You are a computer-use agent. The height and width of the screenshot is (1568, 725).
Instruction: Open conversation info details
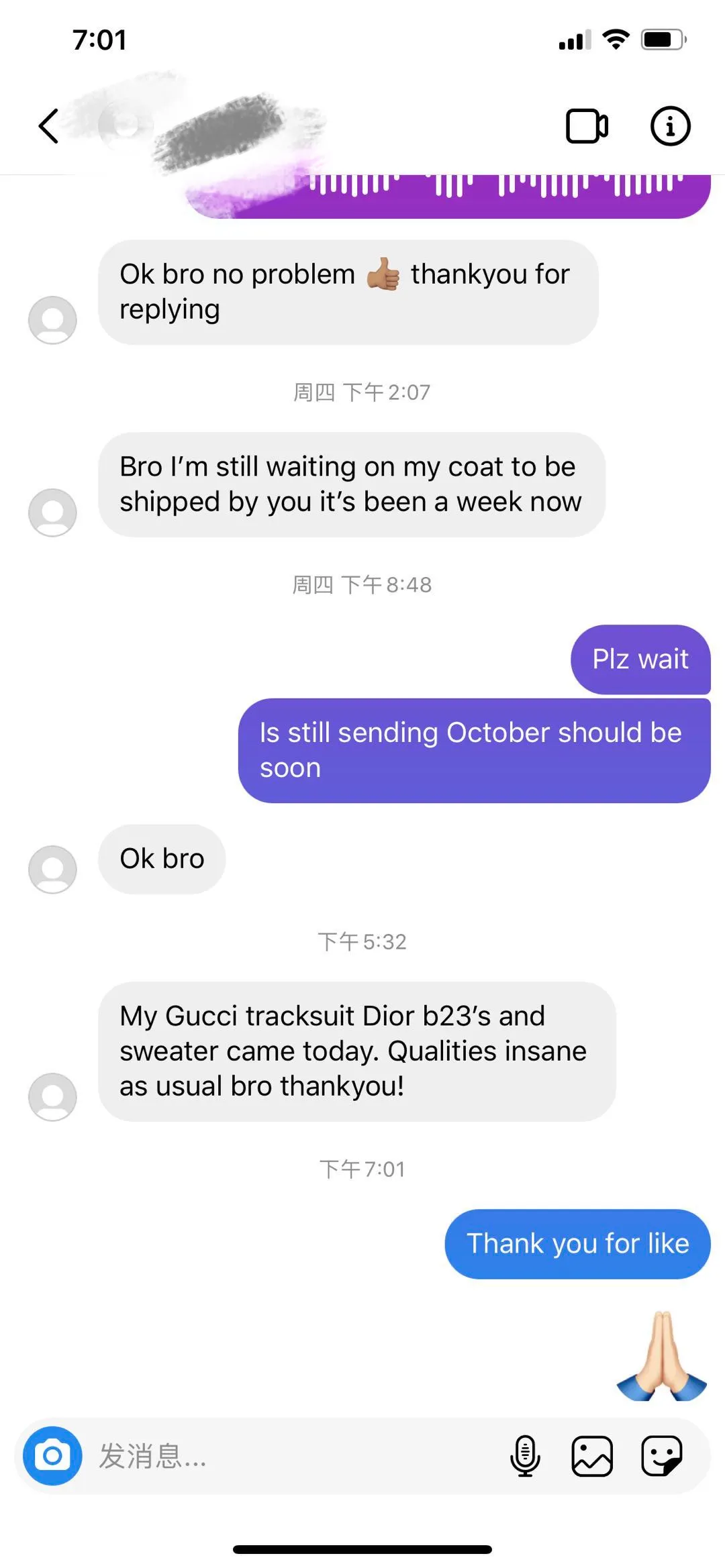pos(670,126)
